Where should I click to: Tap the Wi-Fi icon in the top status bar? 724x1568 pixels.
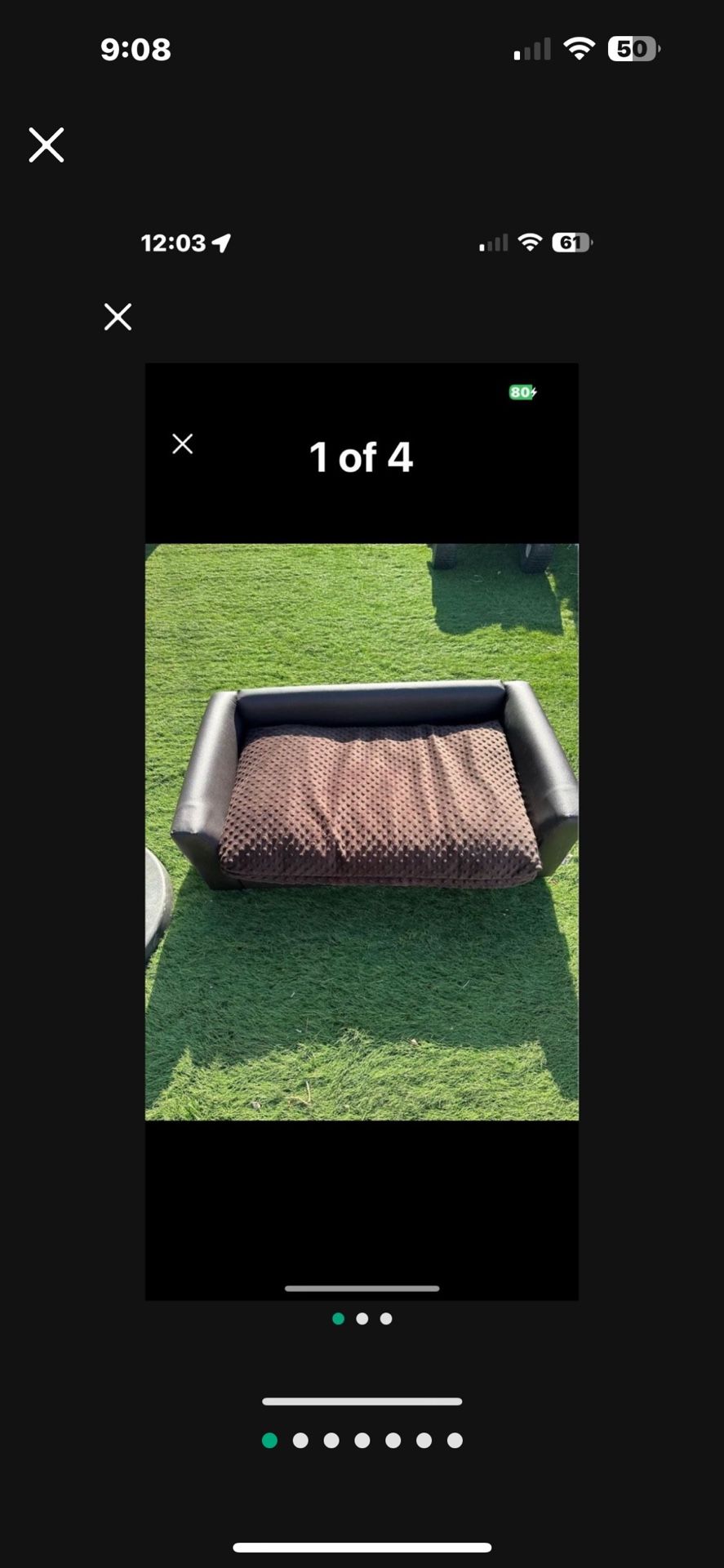pos(580,47)
